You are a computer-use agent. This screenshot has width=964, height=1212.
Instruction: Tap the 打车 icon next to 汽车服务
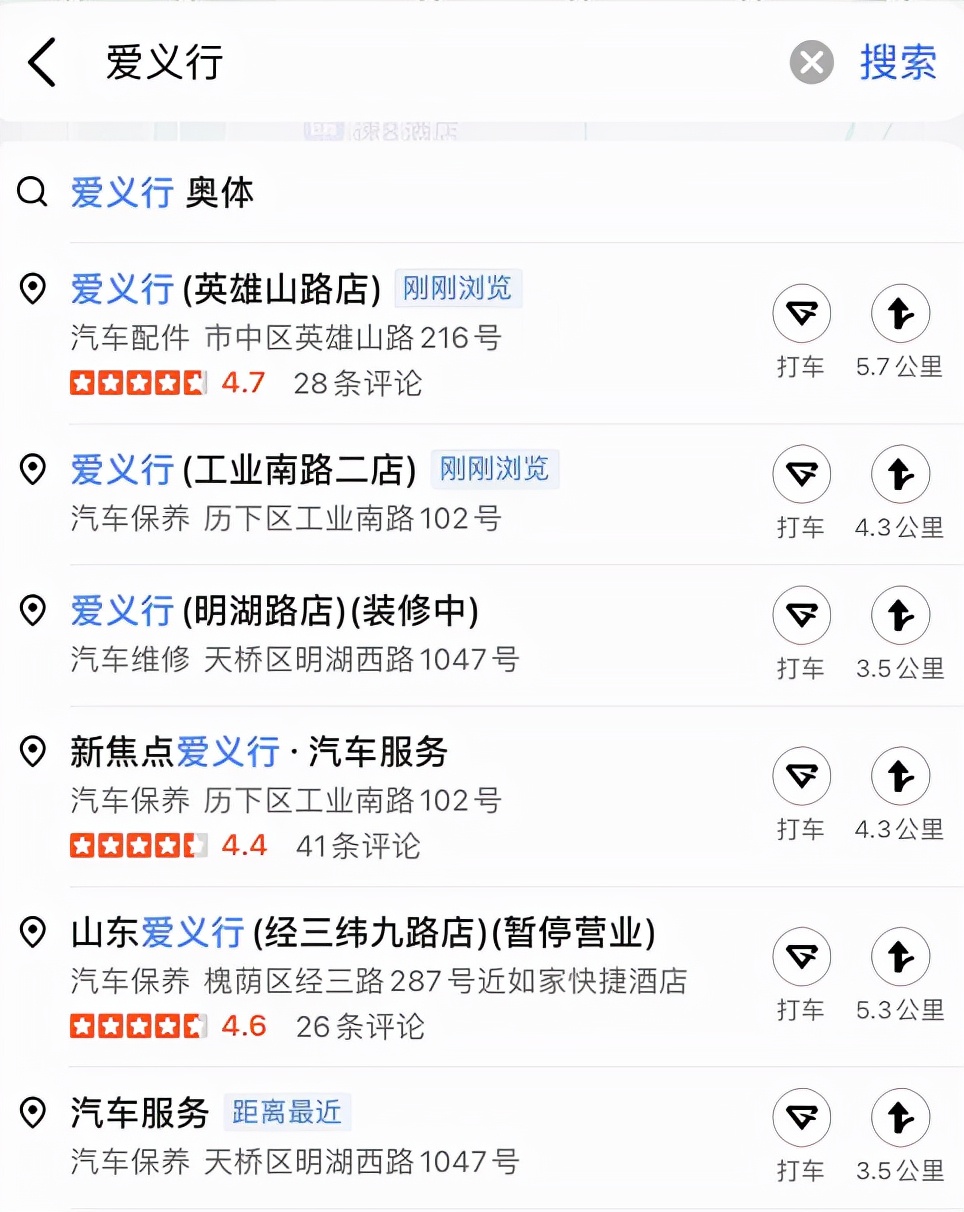tap(801, 1117)
